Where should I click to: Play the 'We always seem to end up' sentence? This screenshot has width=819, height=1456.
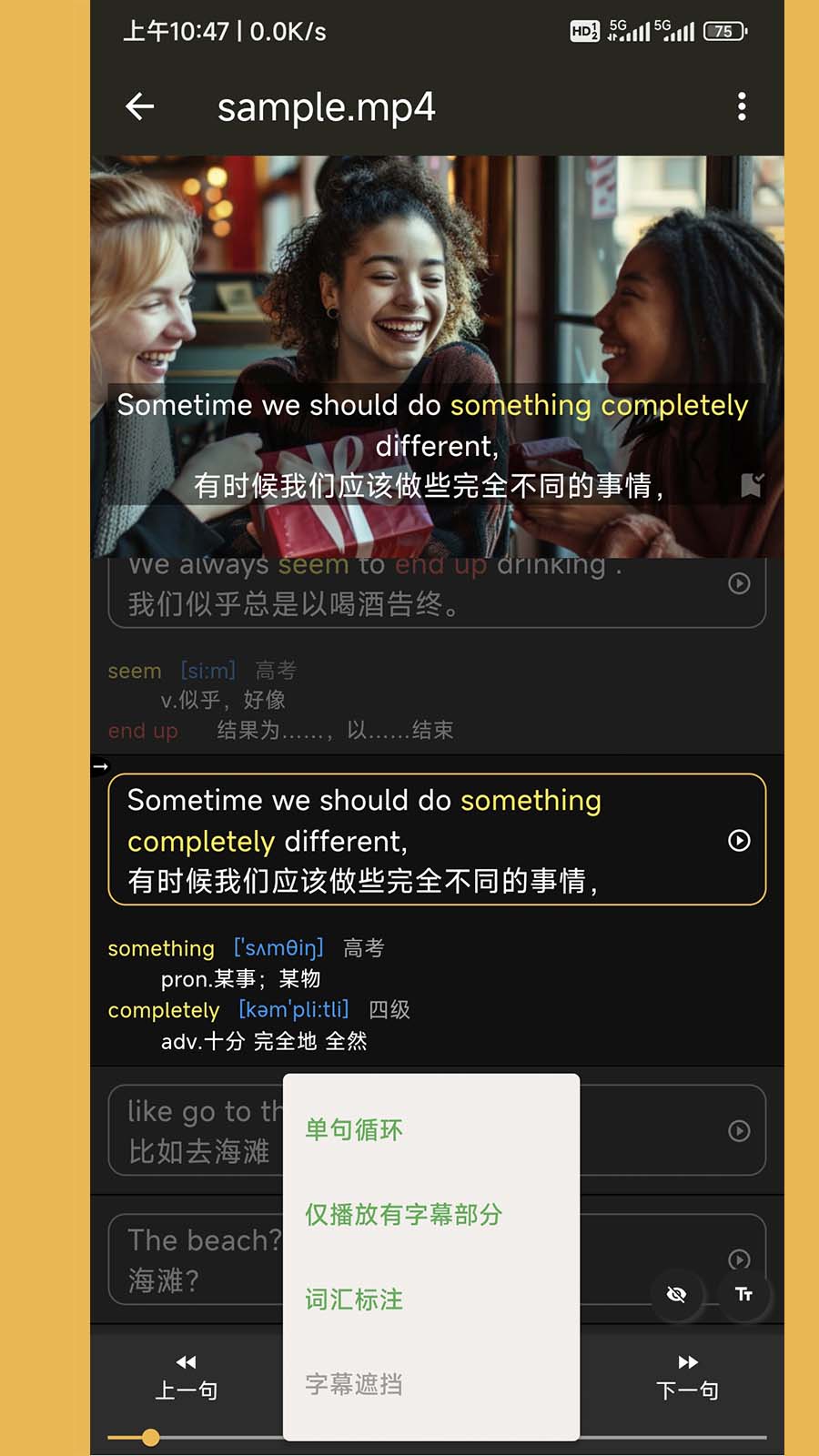coord(739,583)
